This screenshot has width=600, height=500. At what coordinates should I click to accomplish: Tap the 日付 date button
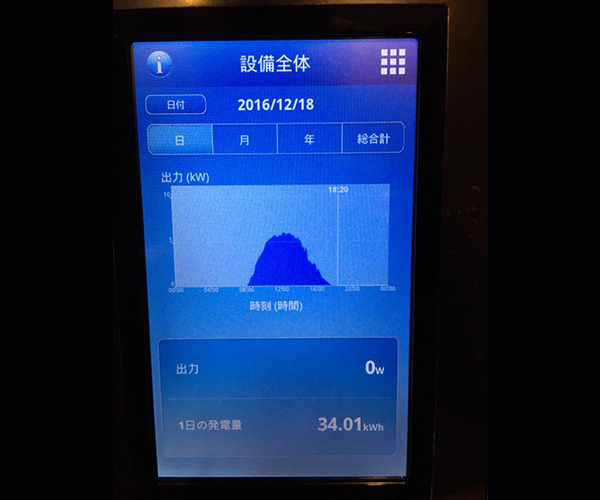pyautogui.click(x=176, y=104)
